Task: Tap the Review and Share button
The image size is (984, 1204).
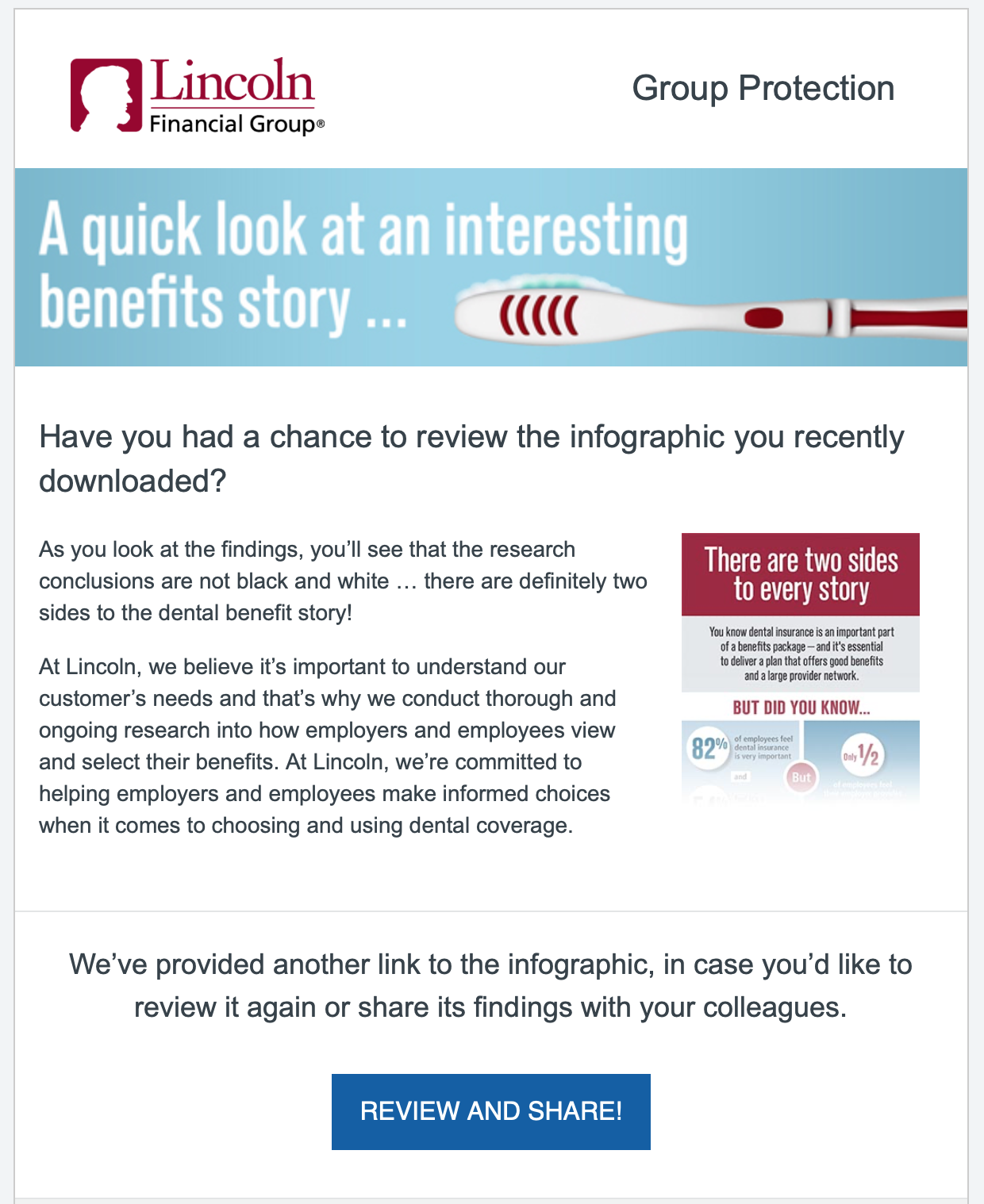Action: tap(490, 1111)
